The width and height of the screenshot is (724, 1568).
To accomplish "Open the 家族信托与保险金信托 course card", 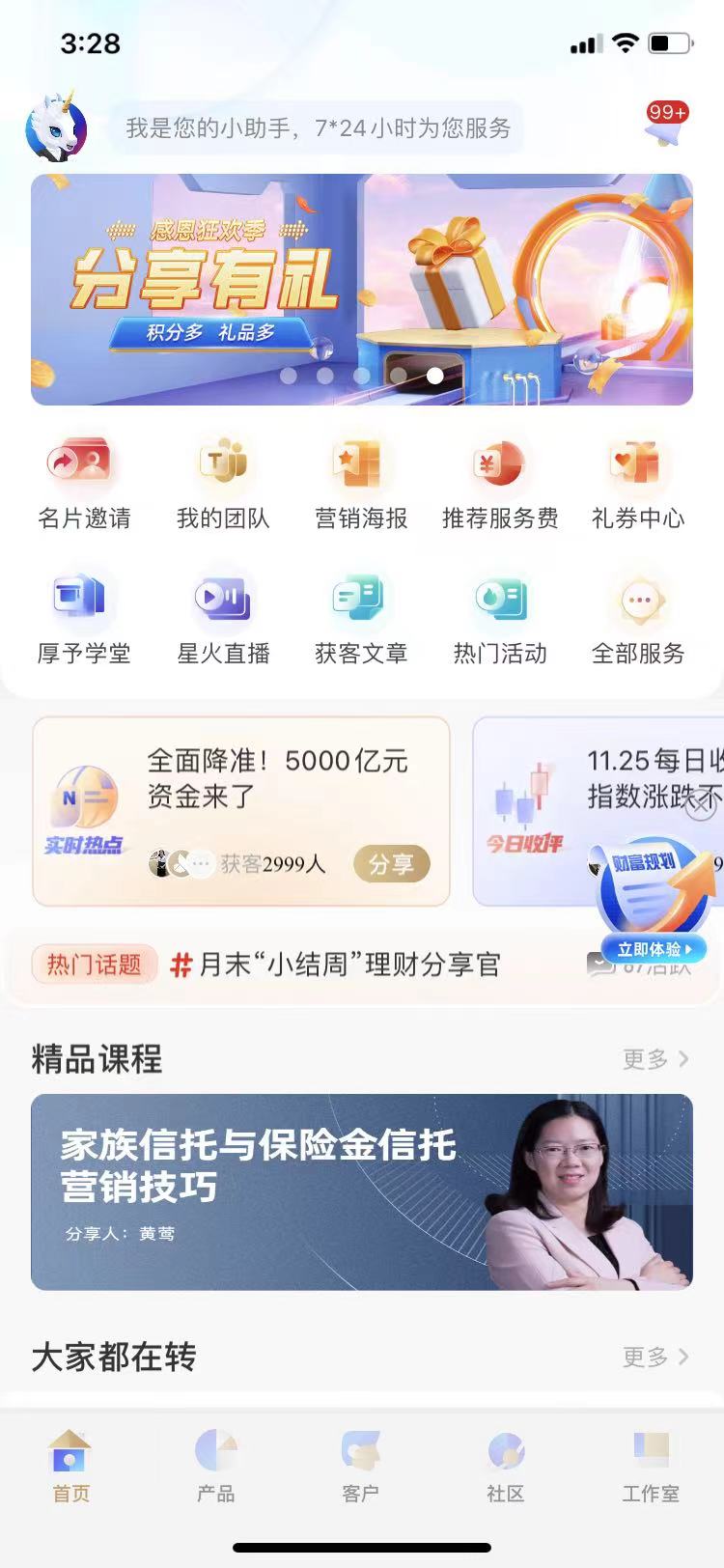I will point(362,1192).
